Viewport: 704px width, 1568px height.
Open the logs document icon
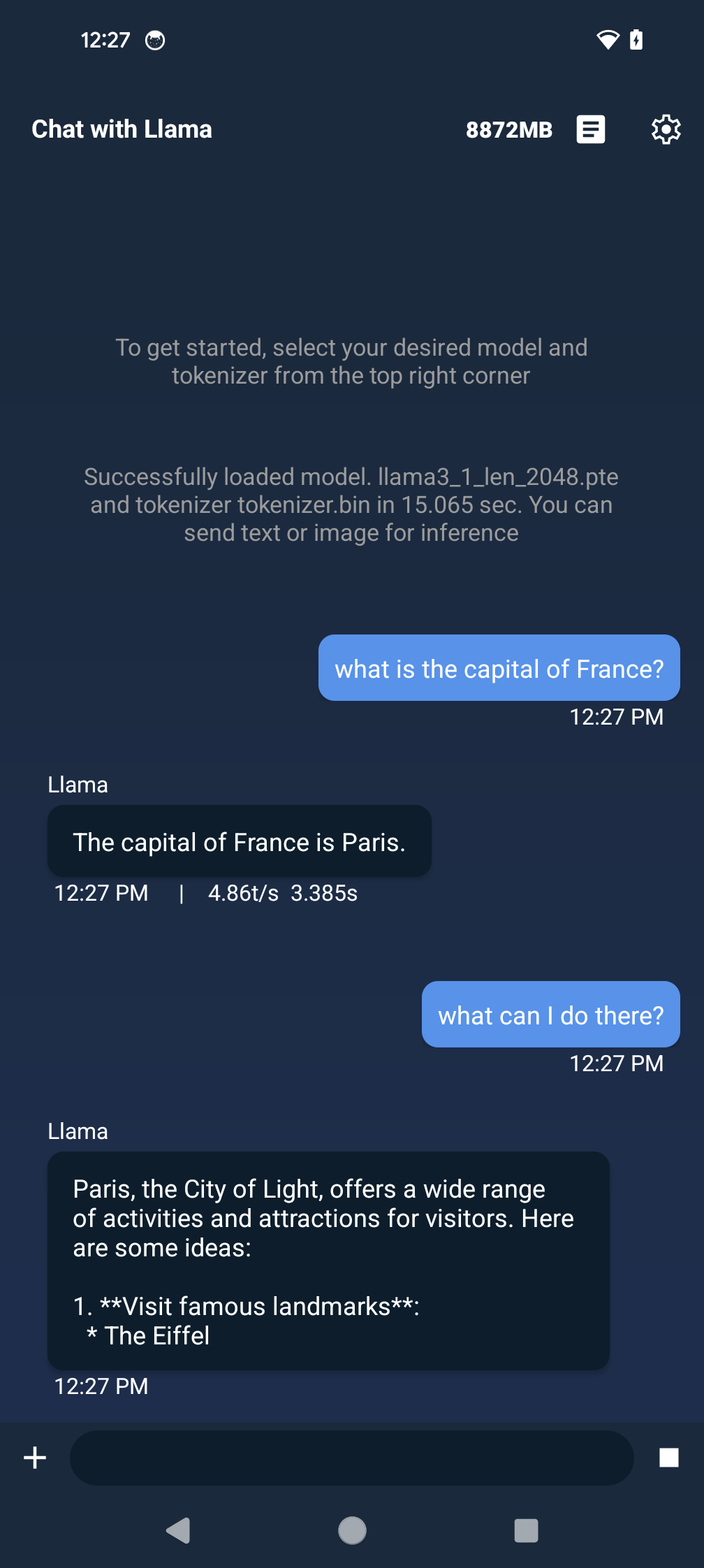591,129
